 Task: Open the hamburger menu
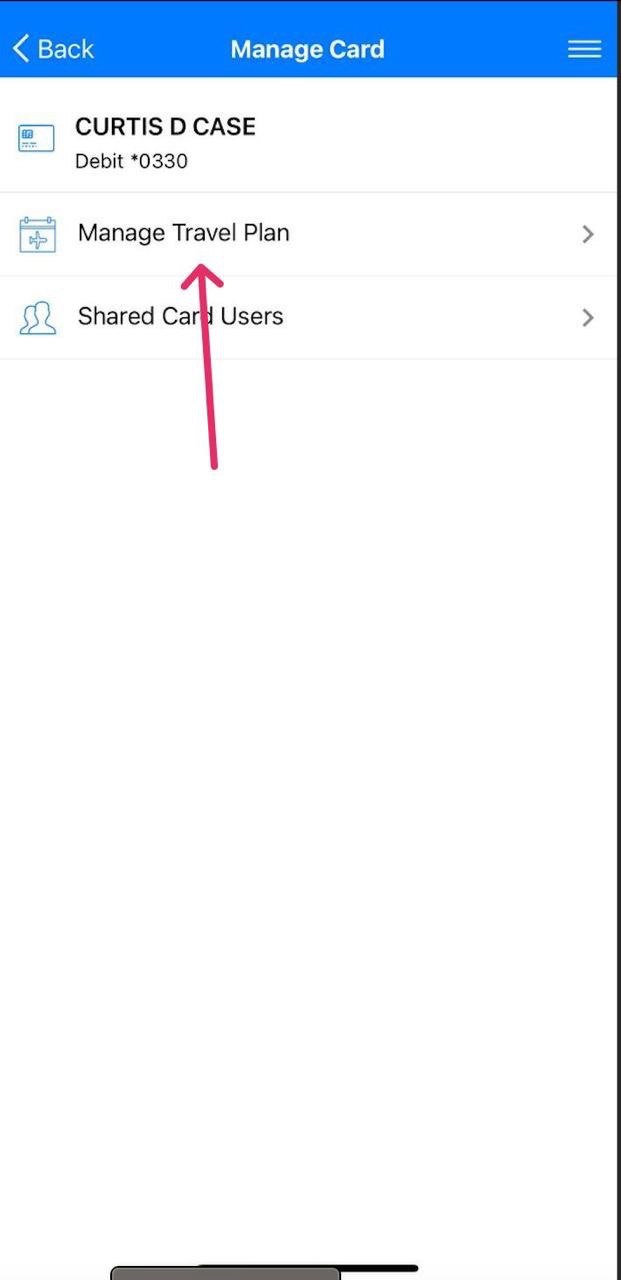(x=584, y=49)
